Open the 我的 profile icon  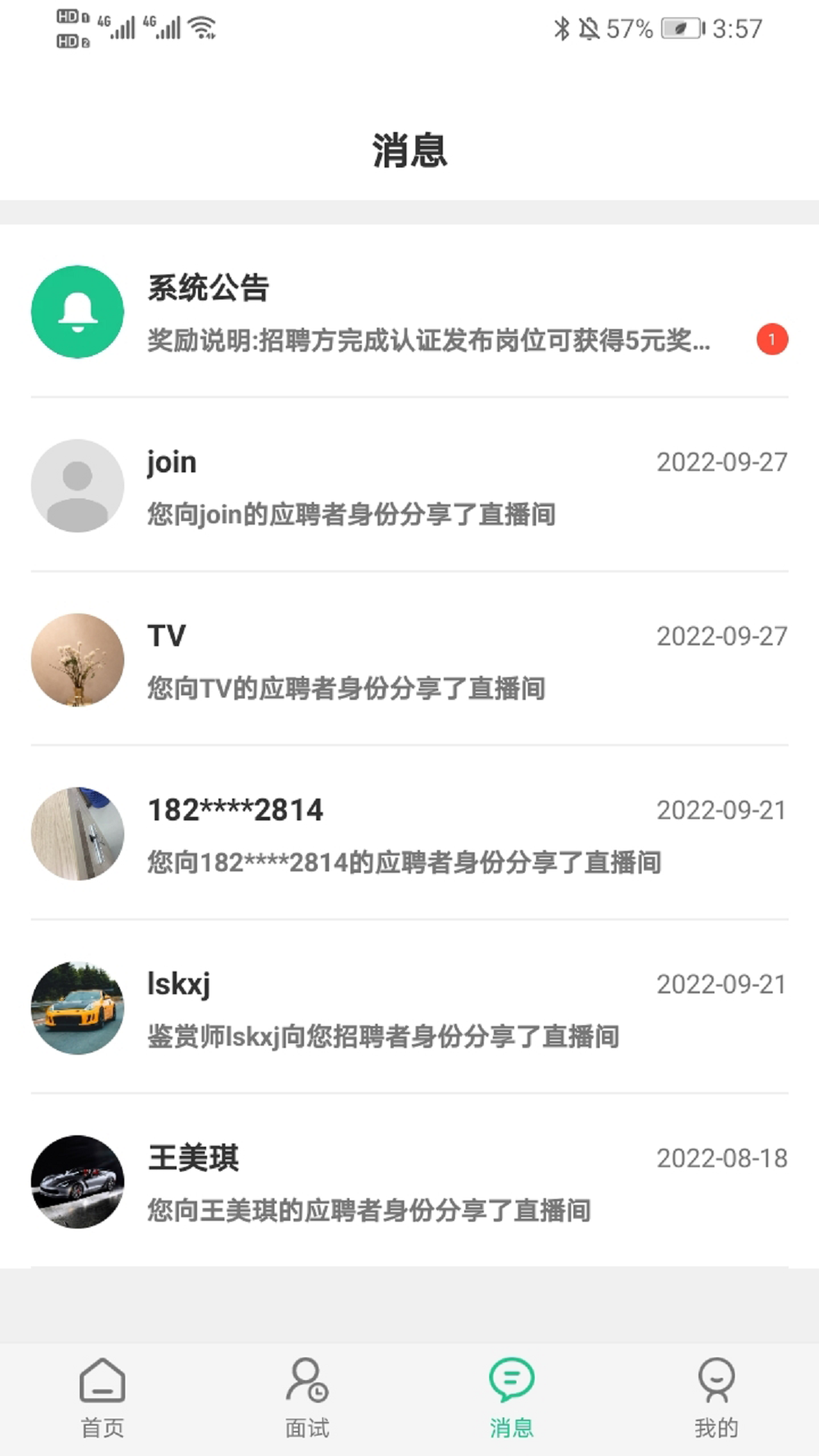(x=717, y=1383)
